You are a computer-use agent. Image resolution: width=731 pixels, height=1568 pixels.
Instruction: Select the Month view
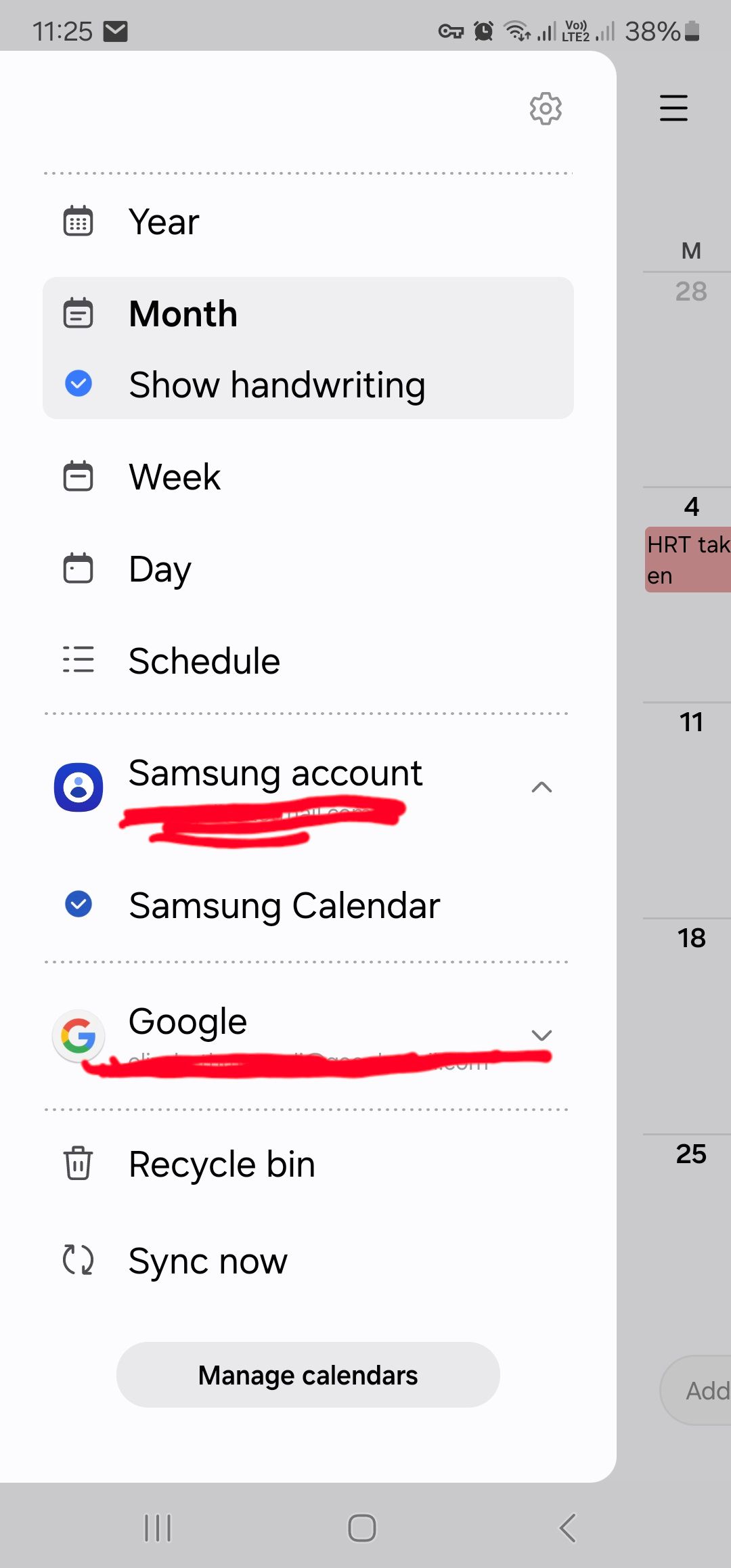[x=183, y=314]
